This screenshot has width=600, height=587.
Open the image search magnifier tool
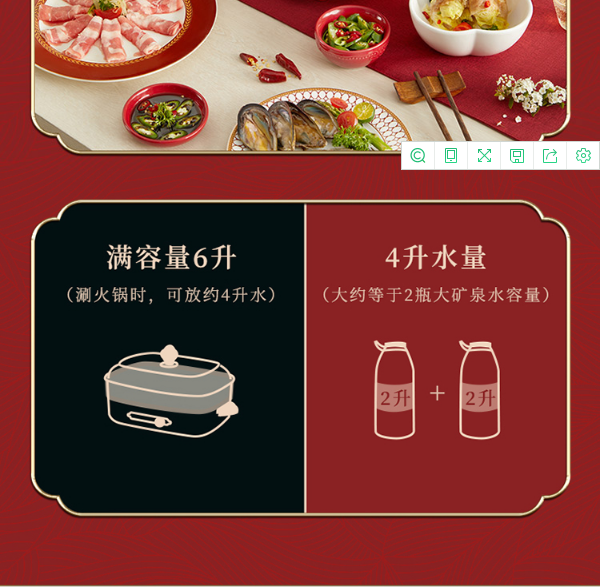418,156
